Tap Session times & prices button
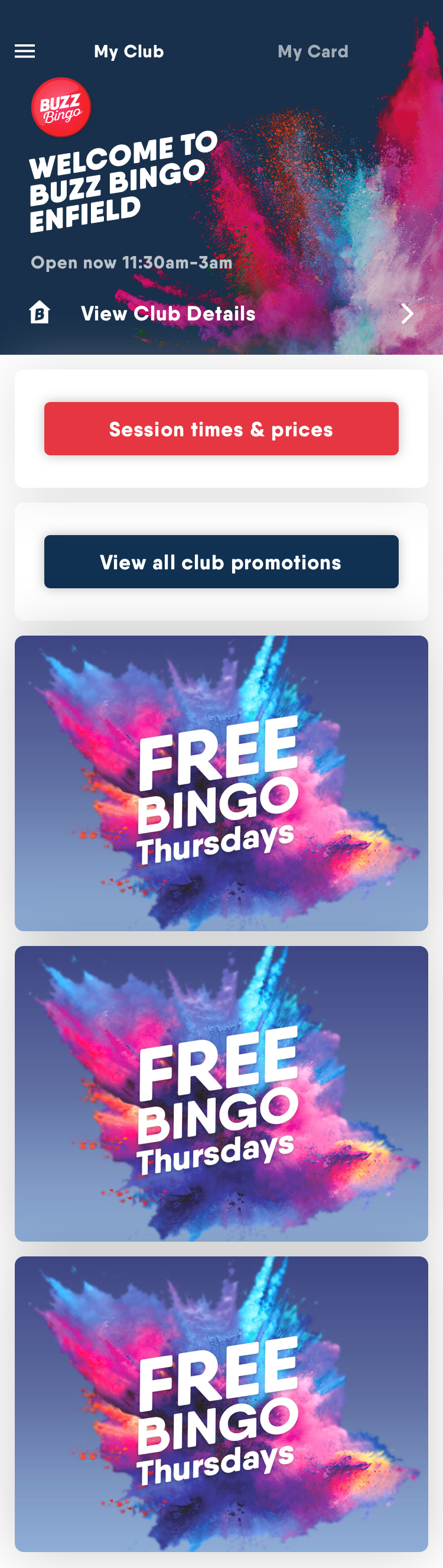The image size is (443, 1568). tap(221, 429)
